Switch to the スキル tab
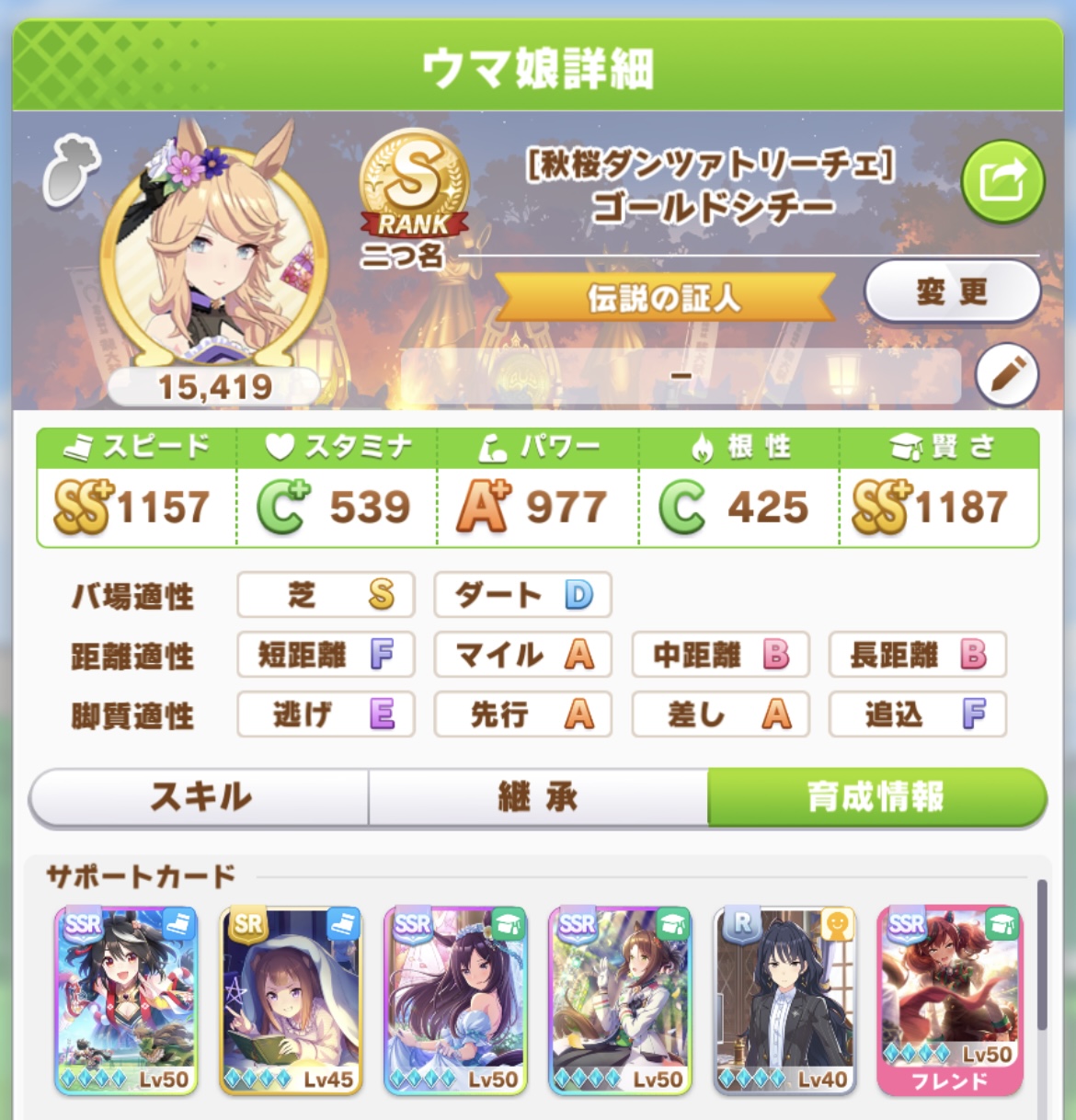The width and height of the screenshot is (1076, 1120). point(200,797)
